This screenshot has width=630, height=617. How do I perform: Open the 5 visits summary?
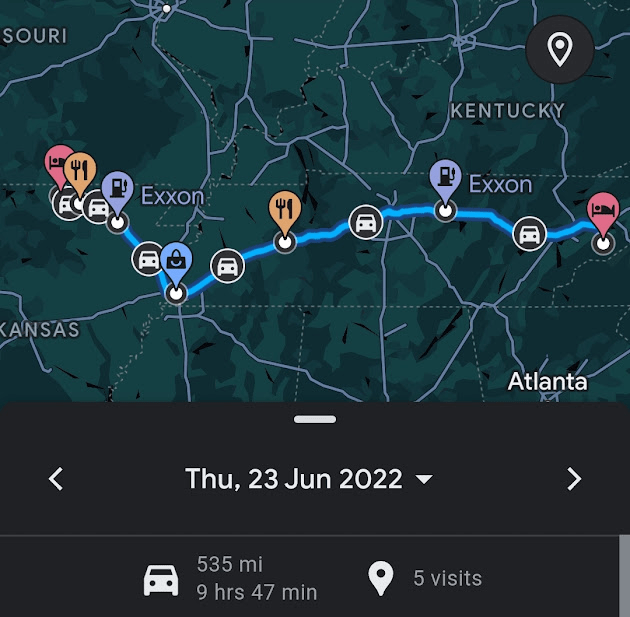[425, 578]
